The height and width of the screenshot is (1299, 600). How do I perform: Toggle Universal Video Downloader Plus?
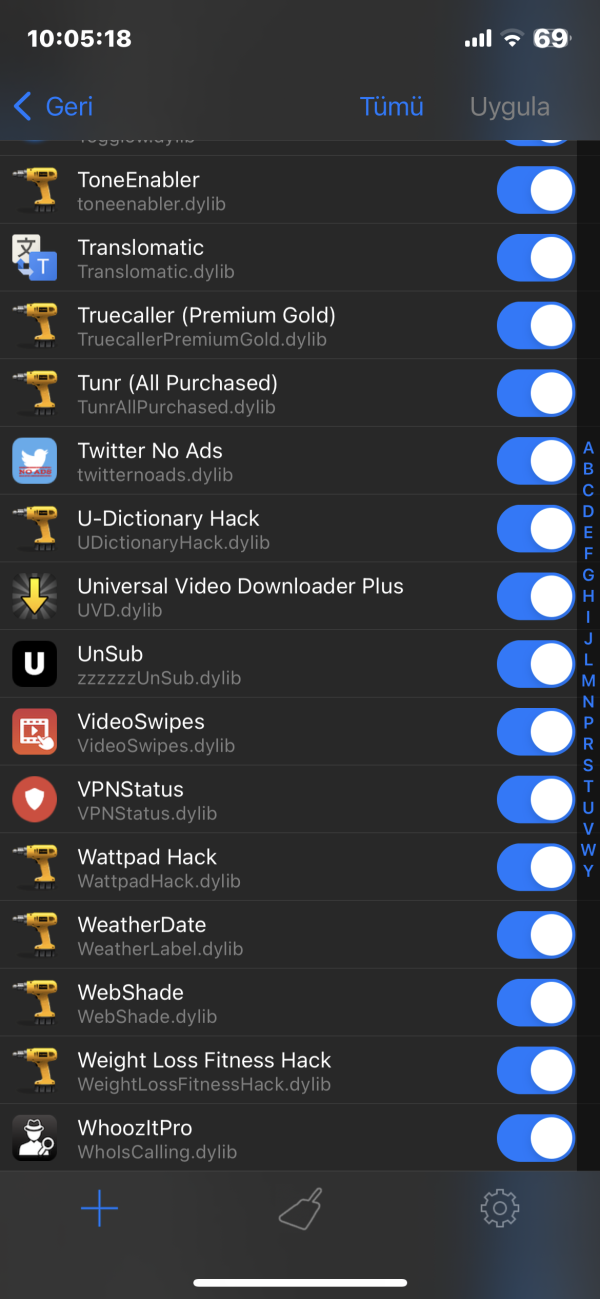tap(535, 596)
